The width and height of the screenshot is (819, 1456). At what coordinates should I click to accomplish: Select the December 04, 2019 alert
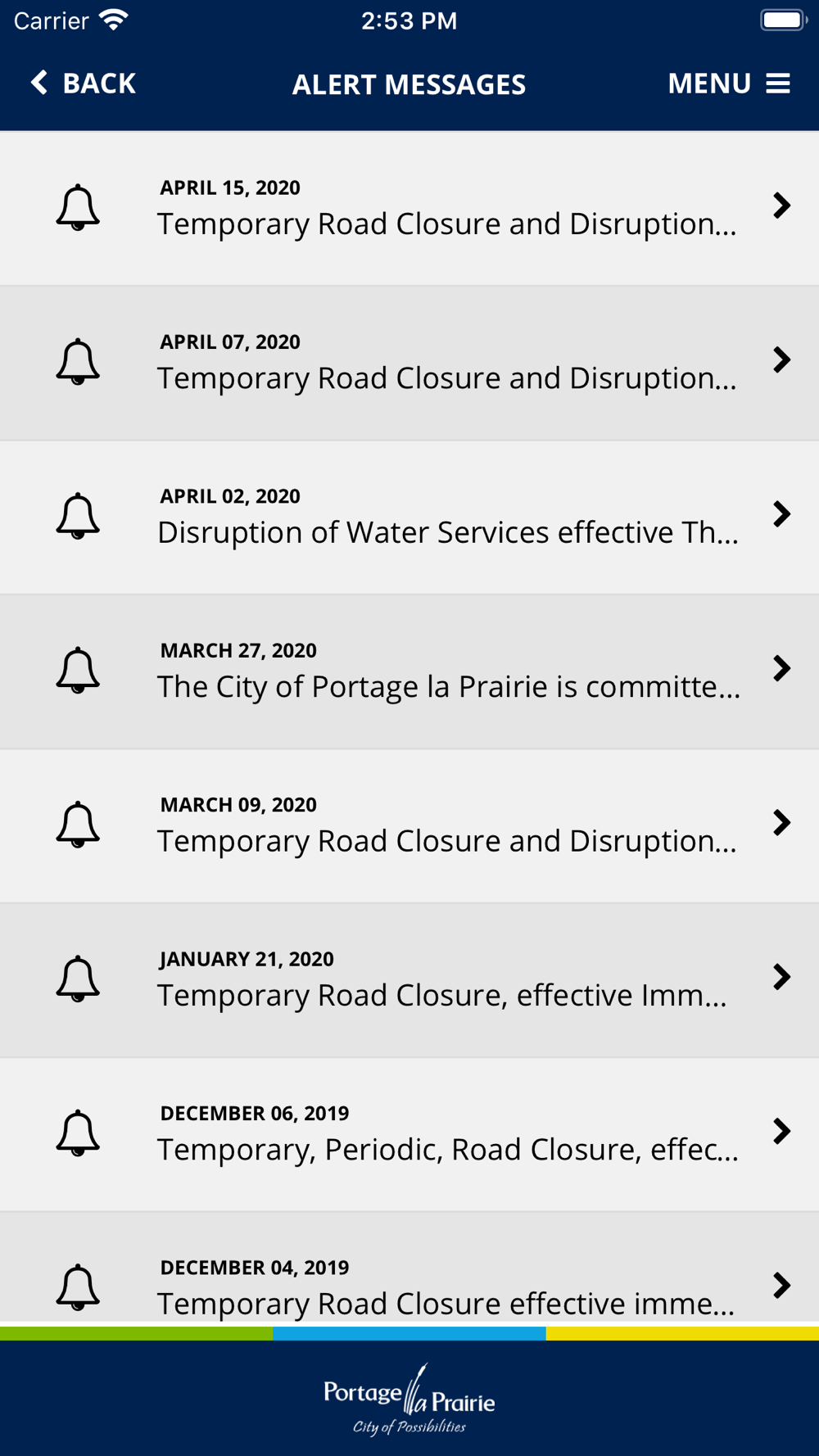click(x=409, y=1269)
